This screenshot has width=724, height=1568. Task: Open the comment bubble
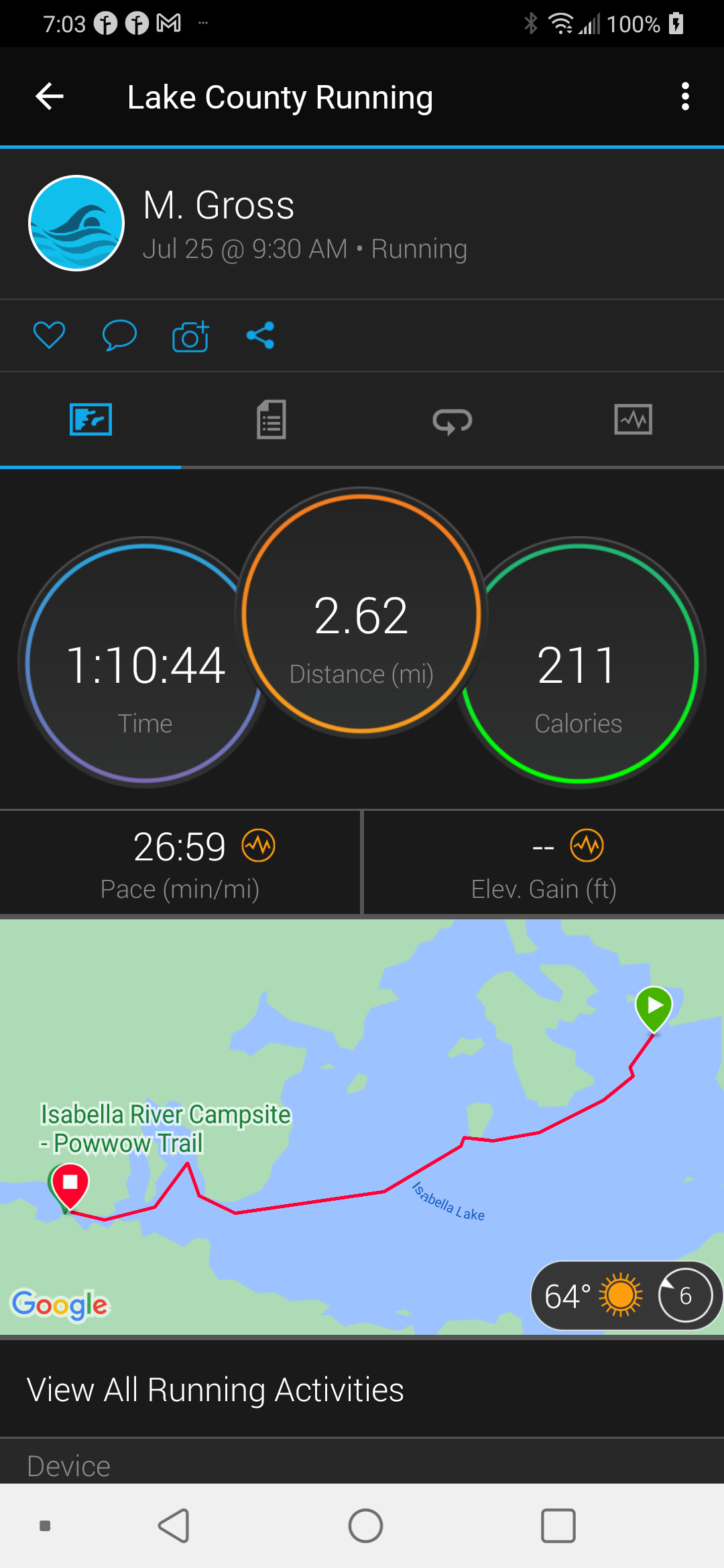click(x=119, y=335)
